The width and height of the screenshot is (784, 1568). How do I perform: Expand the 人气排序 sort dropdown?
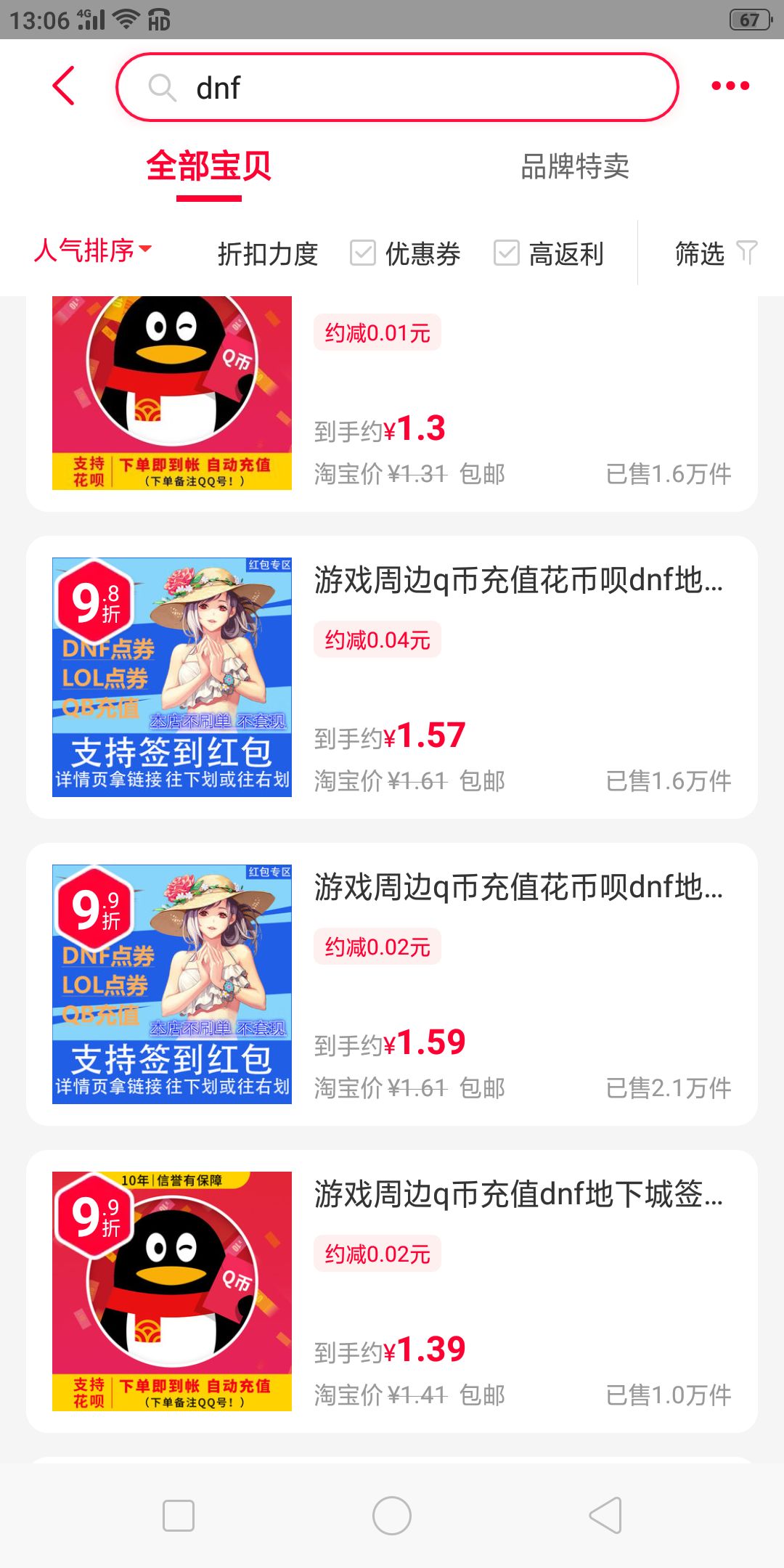pyautogui.click(x=93, y=250)
